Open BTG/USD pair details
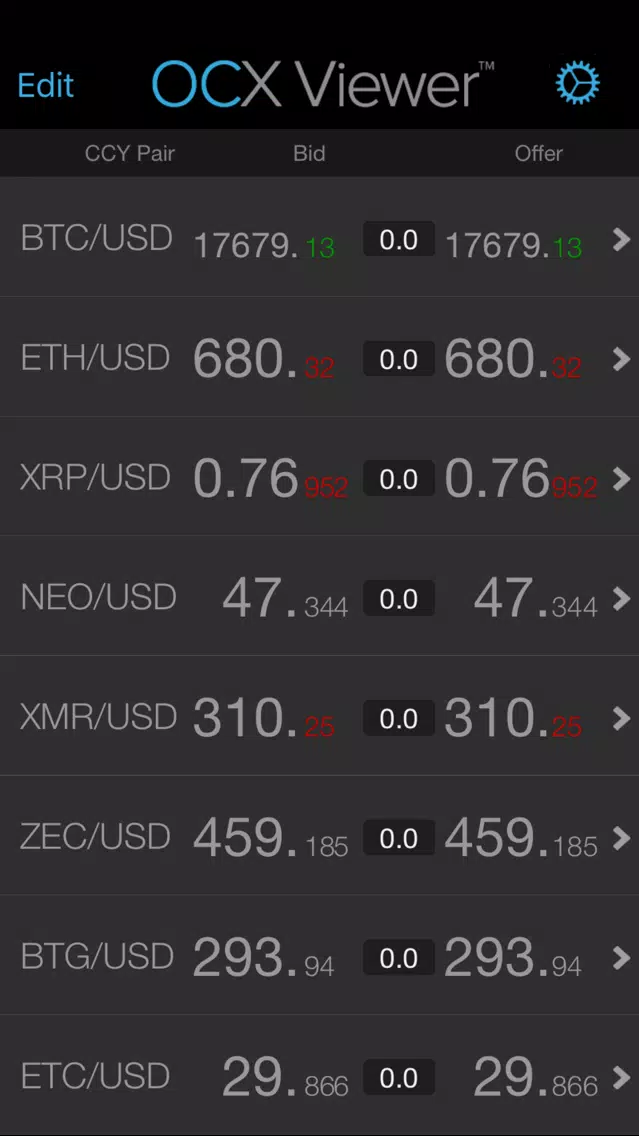639x1136 pixels. click(320, 955)
